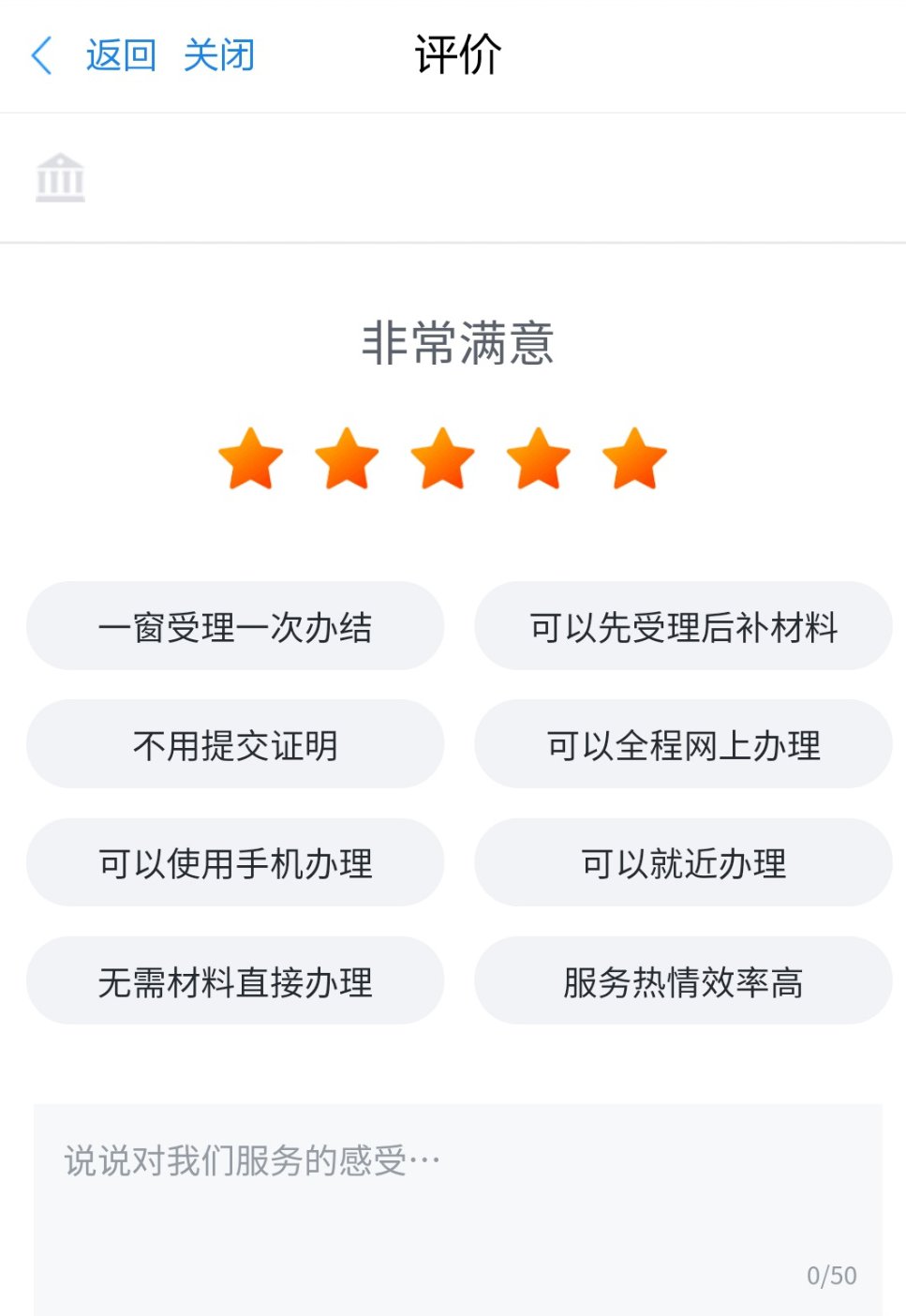Pick the 服务热情效率高 tag
The height and width of the screenshot is (1316, 906).
(683, 981)
